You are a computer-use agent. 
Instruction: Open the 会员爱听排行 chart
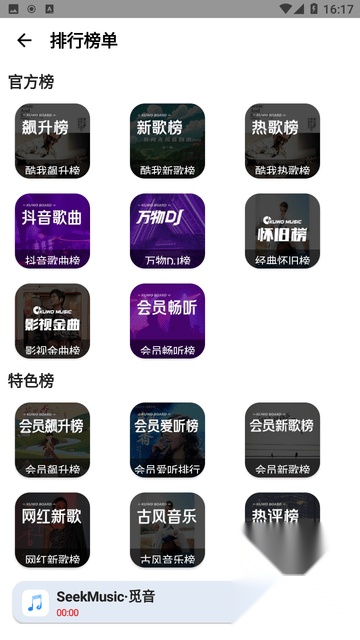(x=167, y=440)
